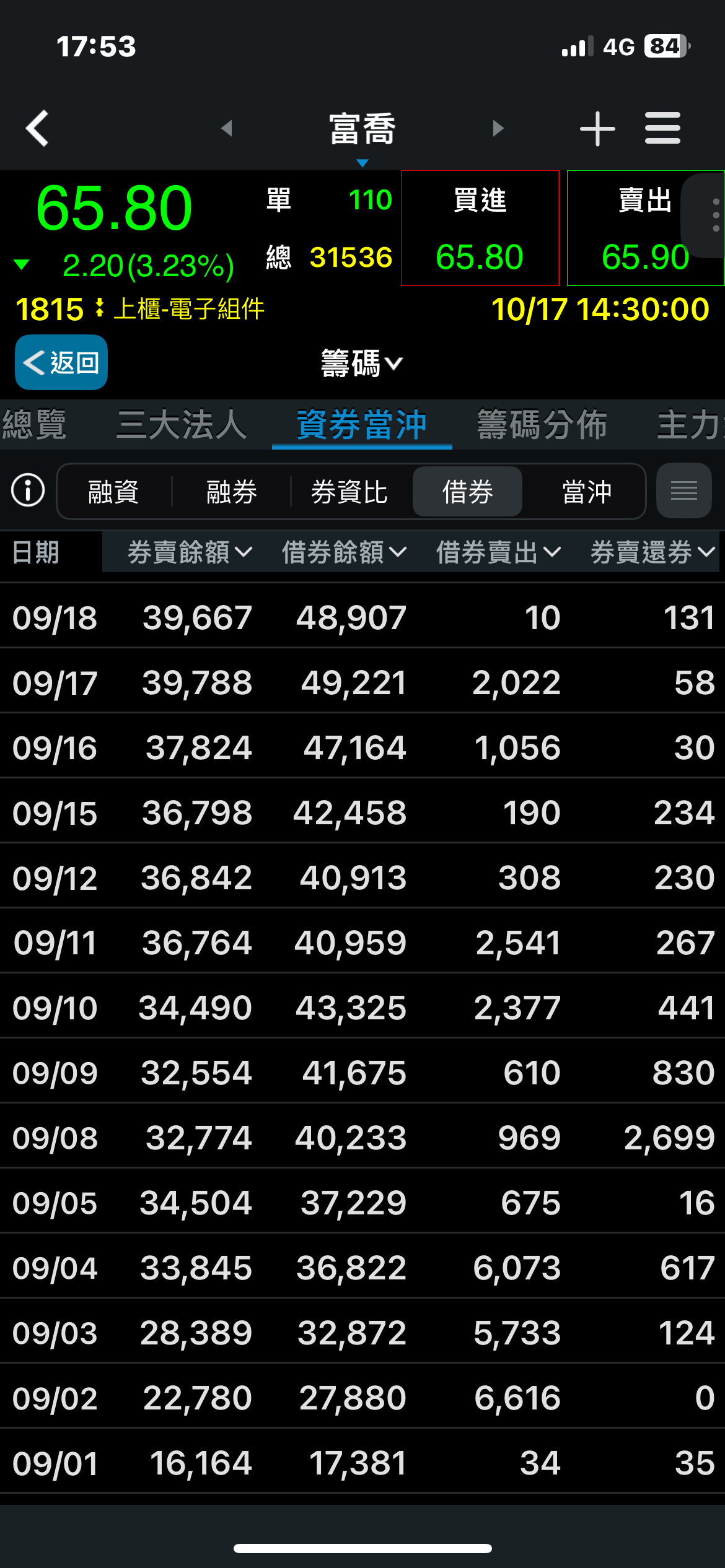725x1568 pixels.
Task: Add 富喬 with the plus icon
Action: (x=597, y=128)
